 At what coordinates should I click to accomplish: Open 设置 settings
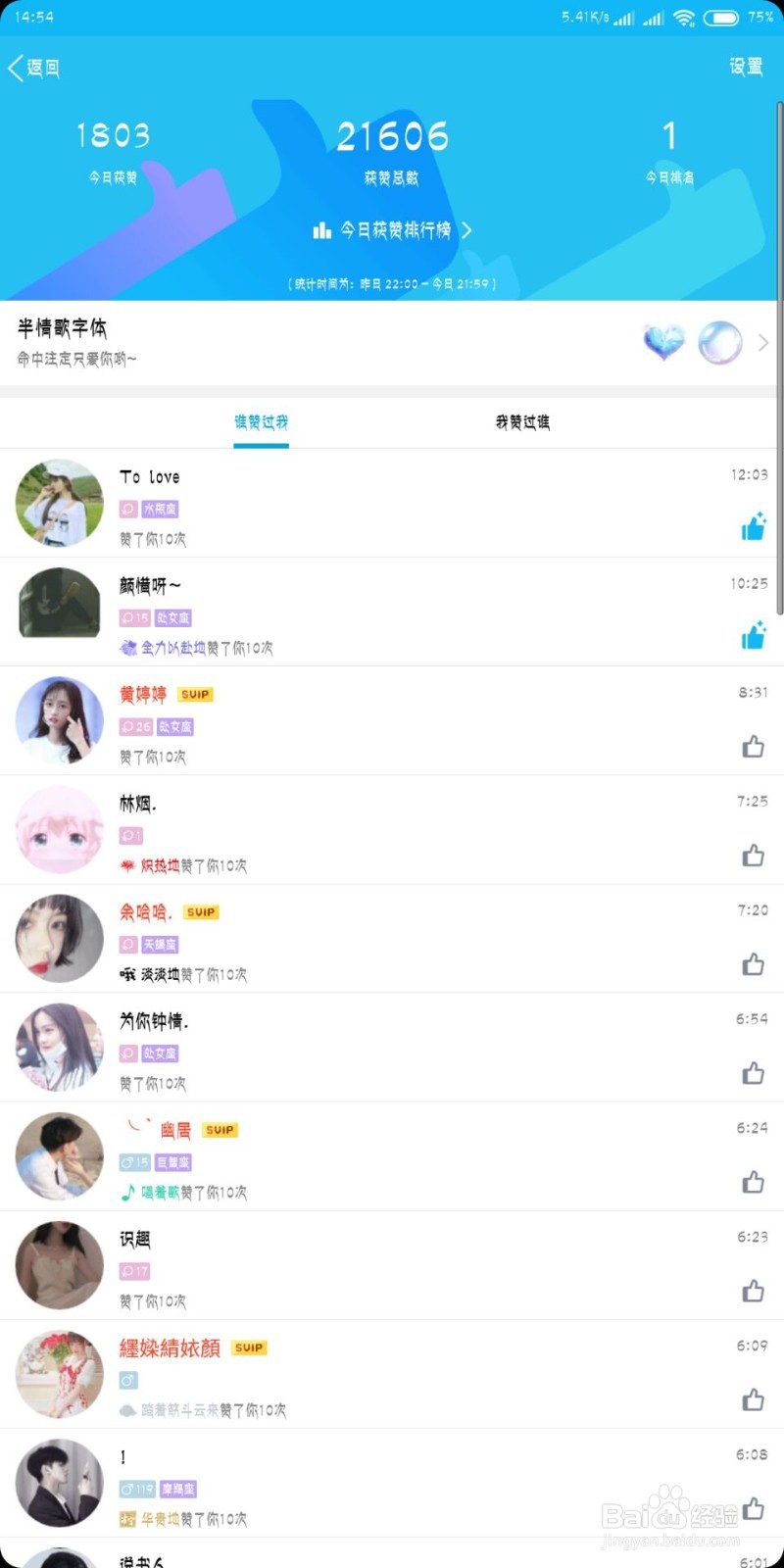[x=745, y=66]
